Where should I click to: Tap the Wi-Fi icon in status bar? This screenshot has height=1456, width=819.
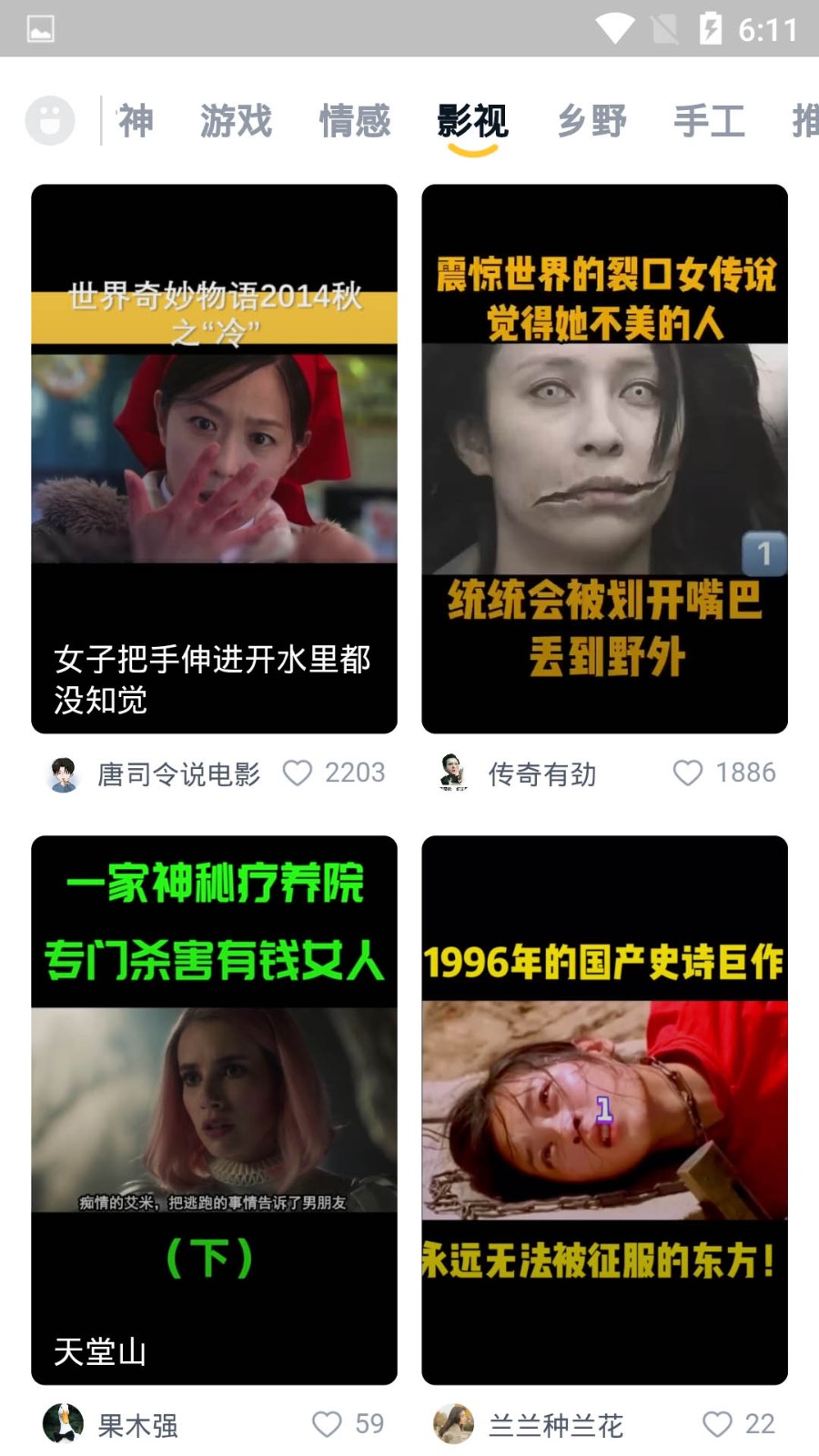click(x=615, y=29)
